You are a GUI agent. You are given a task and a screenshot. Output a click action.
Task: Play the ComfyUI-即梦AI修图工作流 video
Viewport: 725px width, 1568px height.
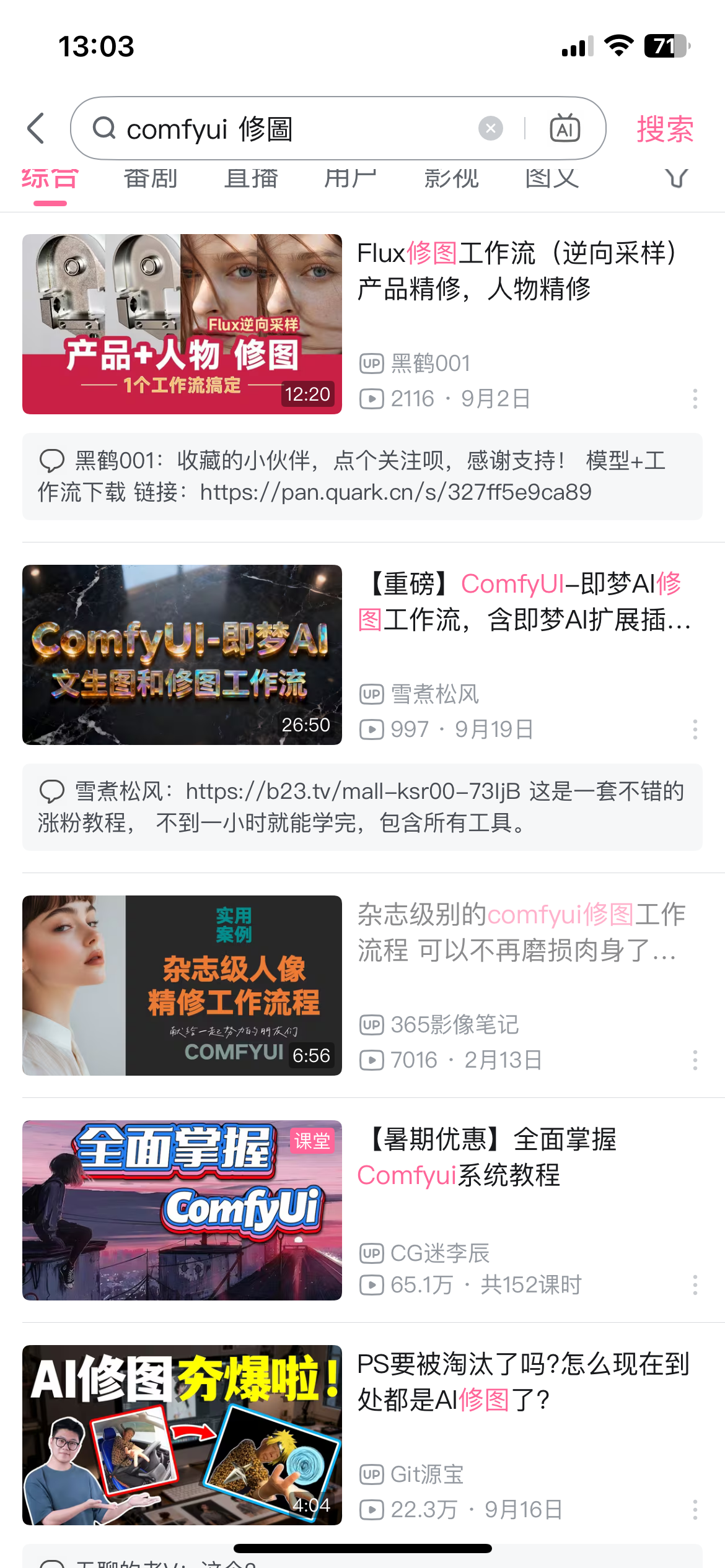[182, 655]
